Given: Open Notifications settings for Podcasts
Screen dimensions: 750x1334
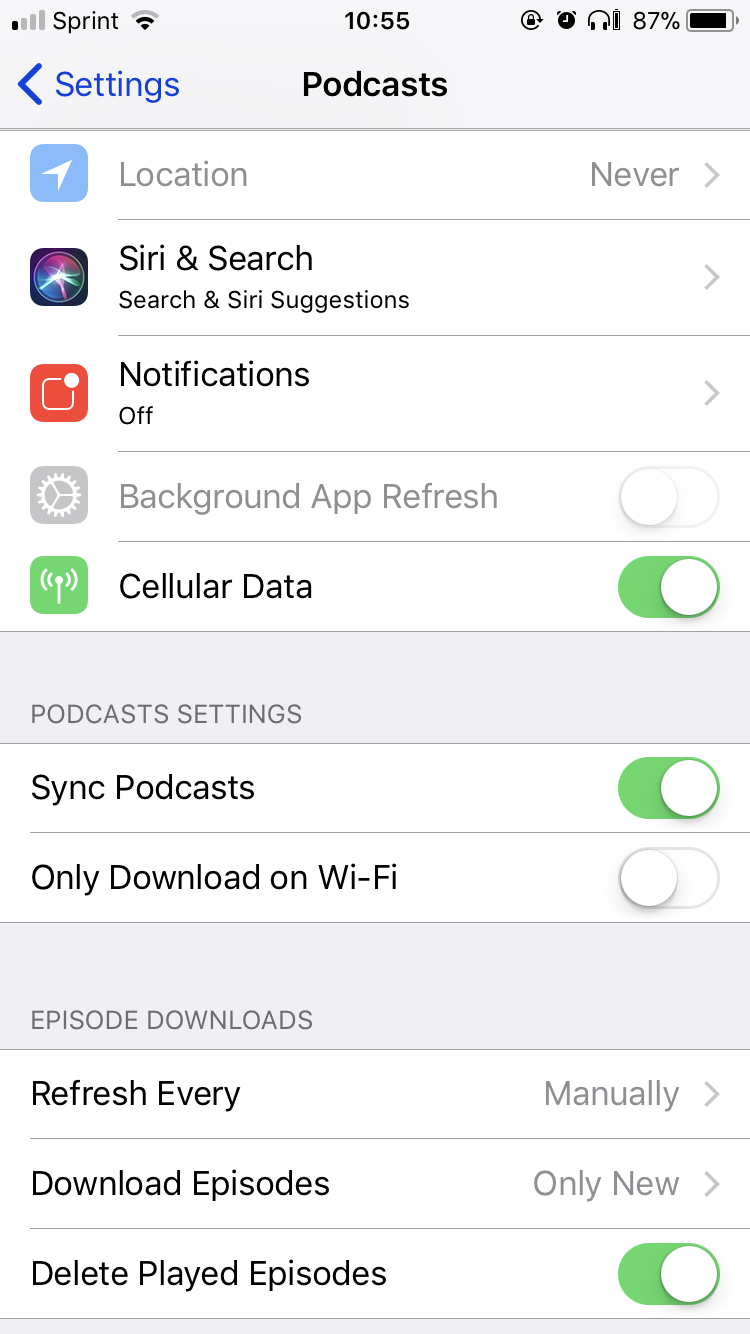Looking at the screenshot, I should 375,393.
